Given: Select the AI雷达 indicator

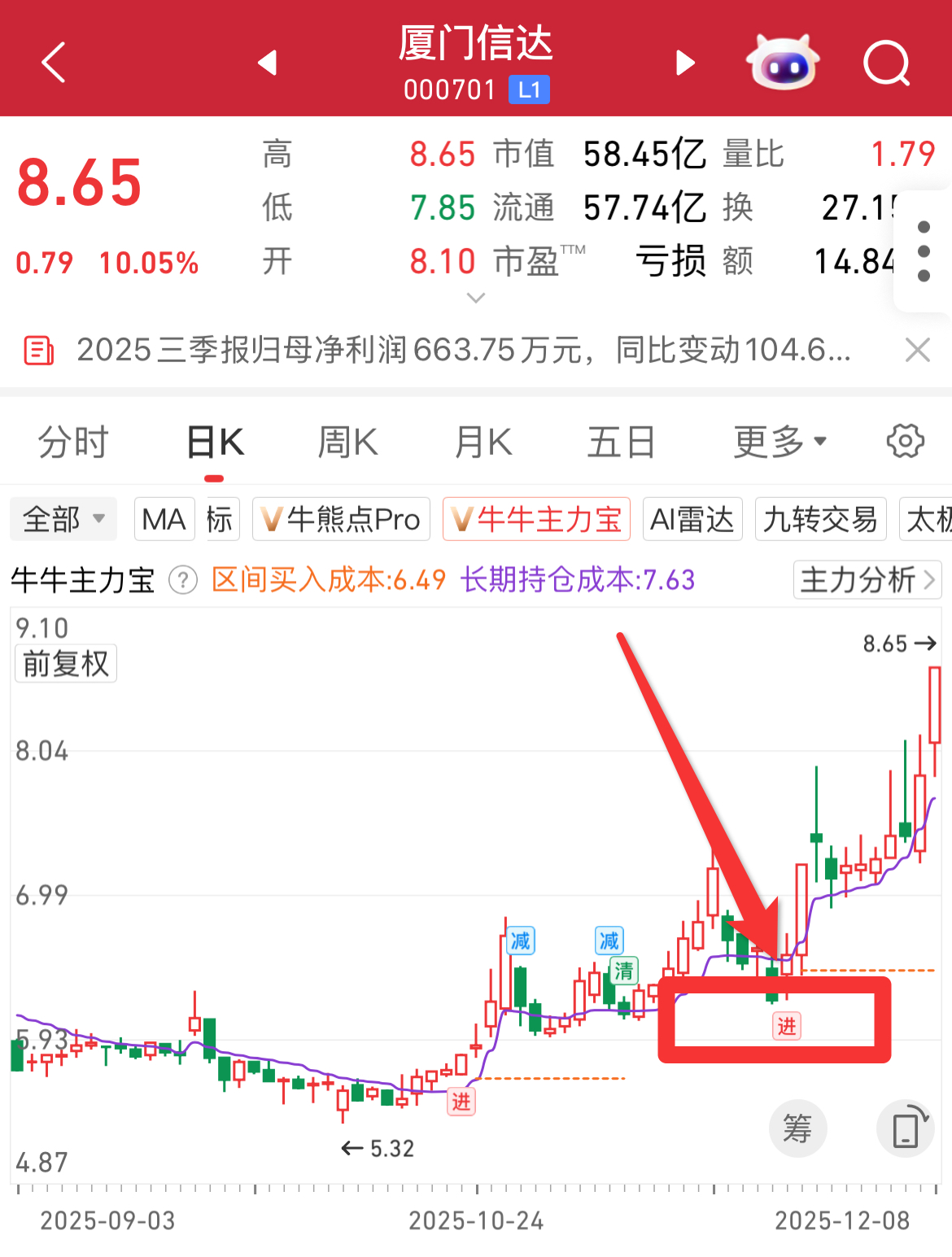Looking at the screenshot, I should point(692,519).
